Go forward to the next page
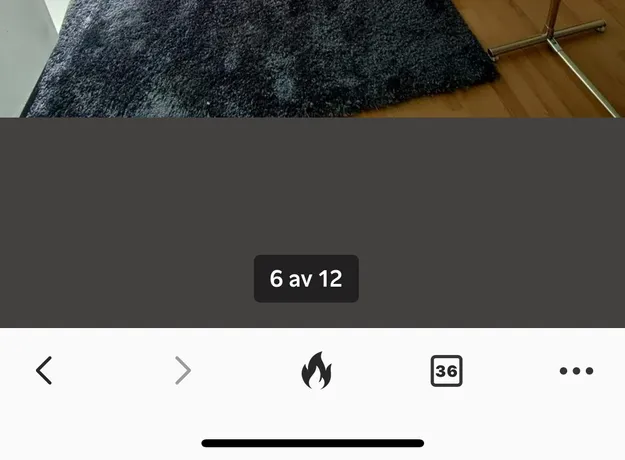Image resolution: width=625 pixels, height=460 pixels. [182, 371]
